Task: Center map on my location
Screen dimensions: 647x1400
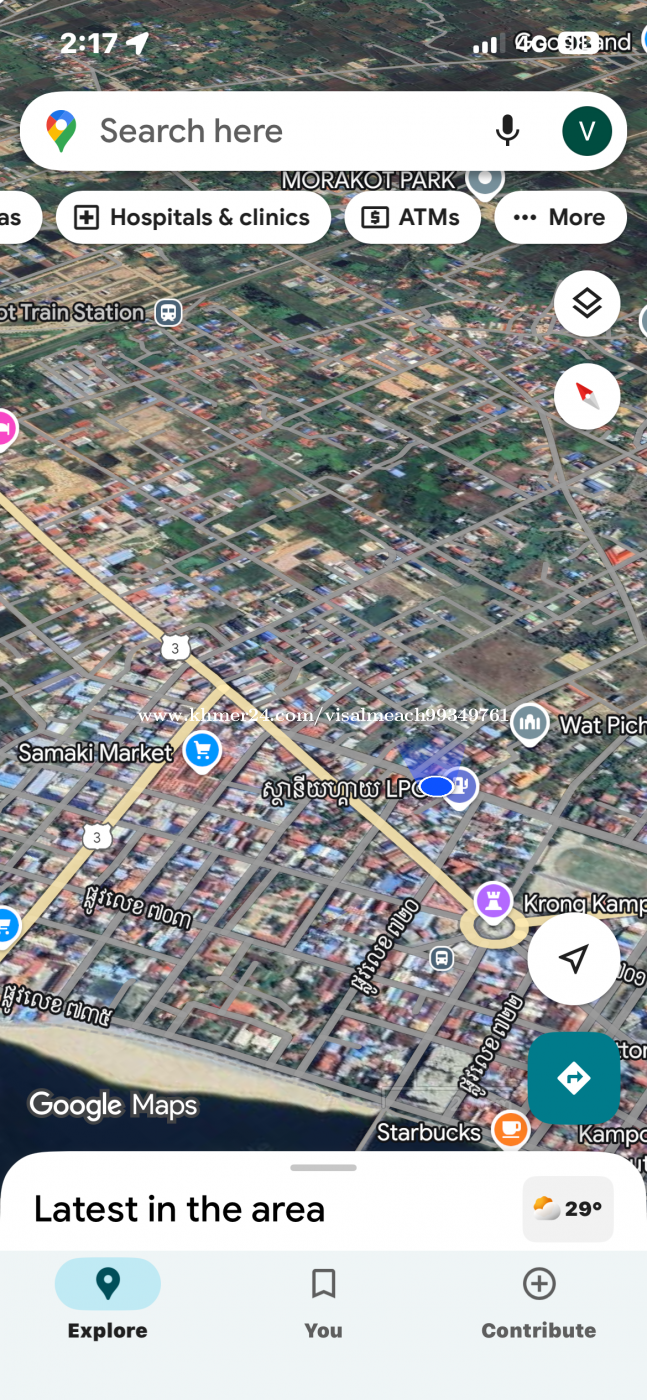Action: (x=573, y=959)
